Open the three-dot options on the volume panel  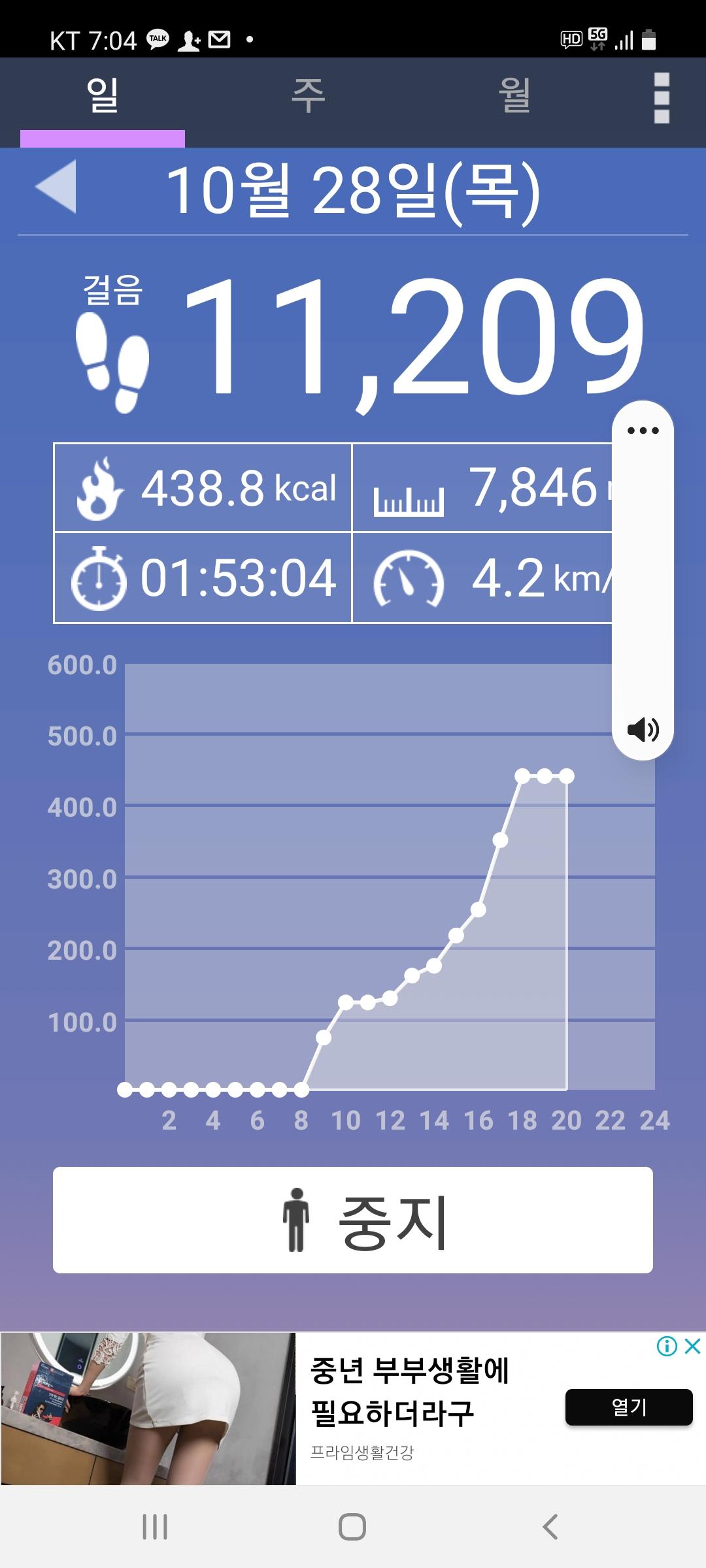[x=643, y=431]
